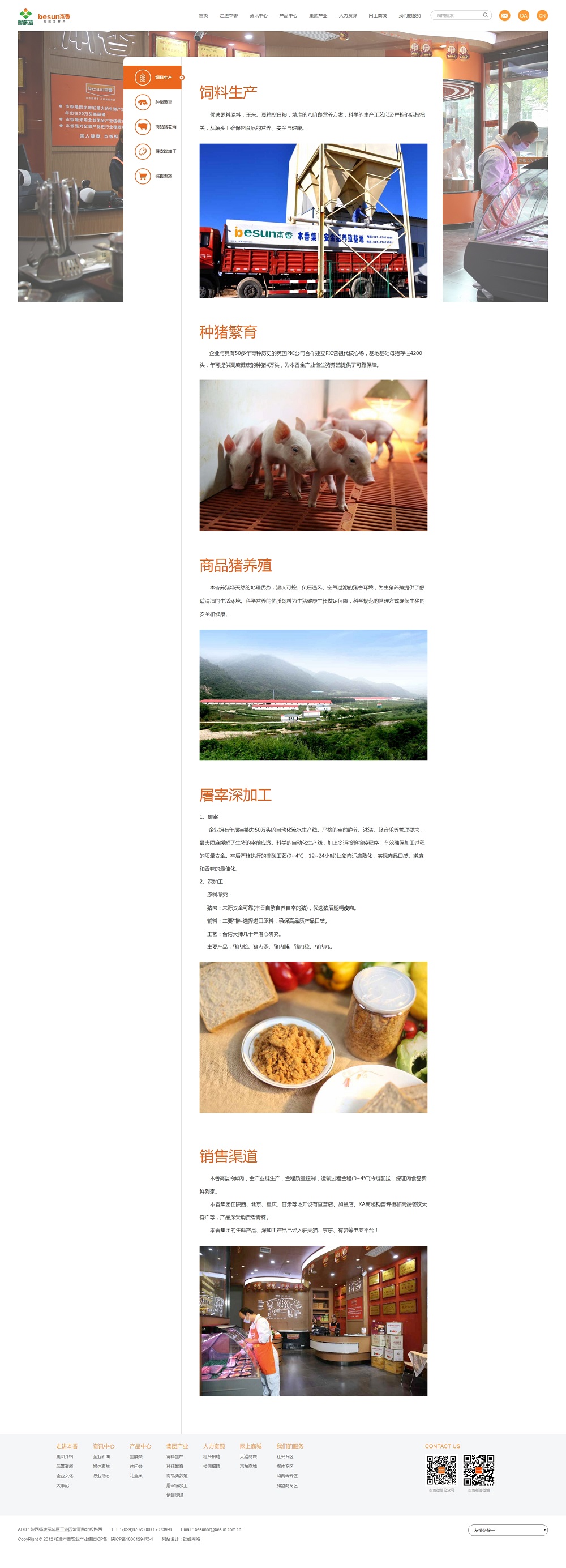566x1568 pixels.
Task: Click the 站内搜索 search field
Action: pos(458,15)
